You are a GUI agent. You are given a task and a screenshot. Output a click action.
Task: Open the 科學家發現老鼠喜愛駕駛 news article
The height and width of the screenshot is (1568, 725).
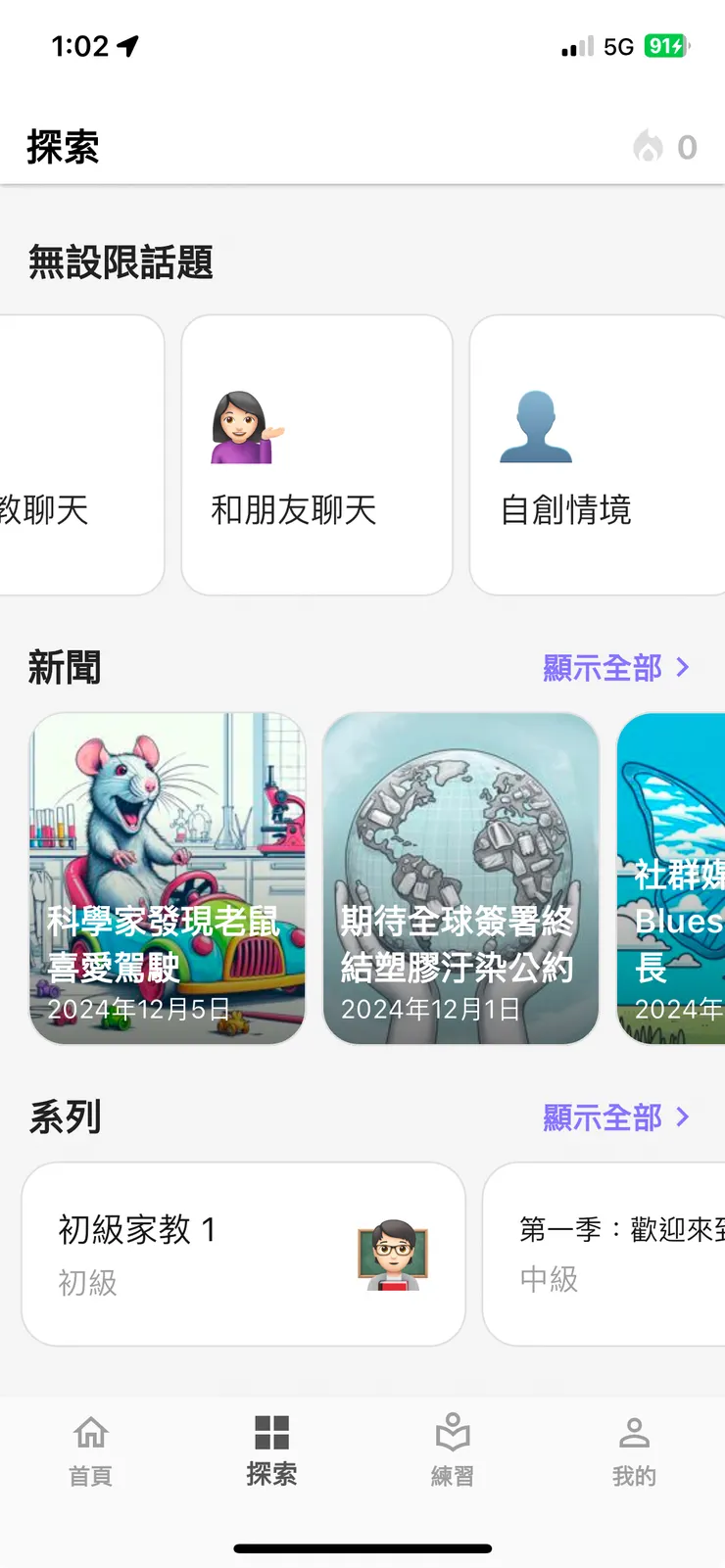click(168, 879)
